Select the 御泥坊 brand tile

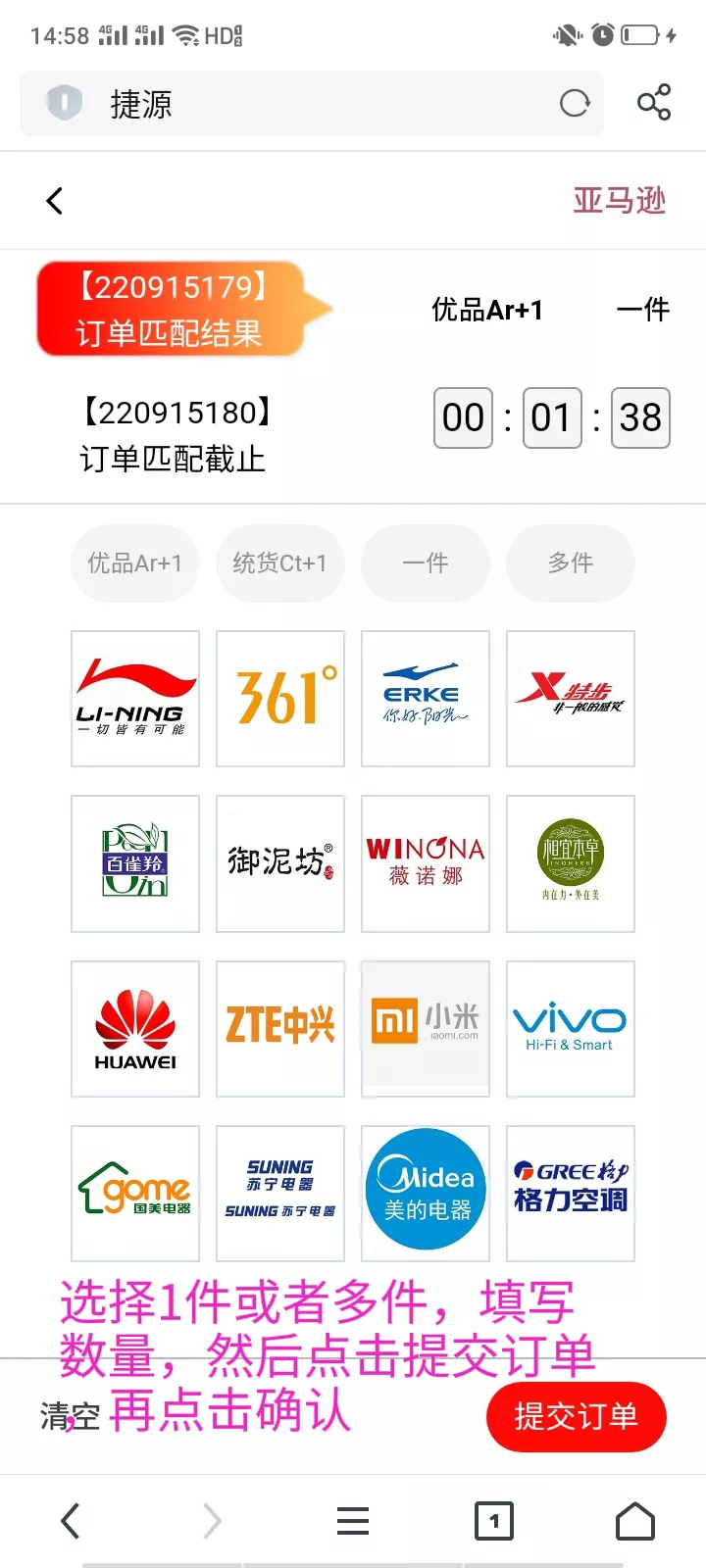(280, 863)
